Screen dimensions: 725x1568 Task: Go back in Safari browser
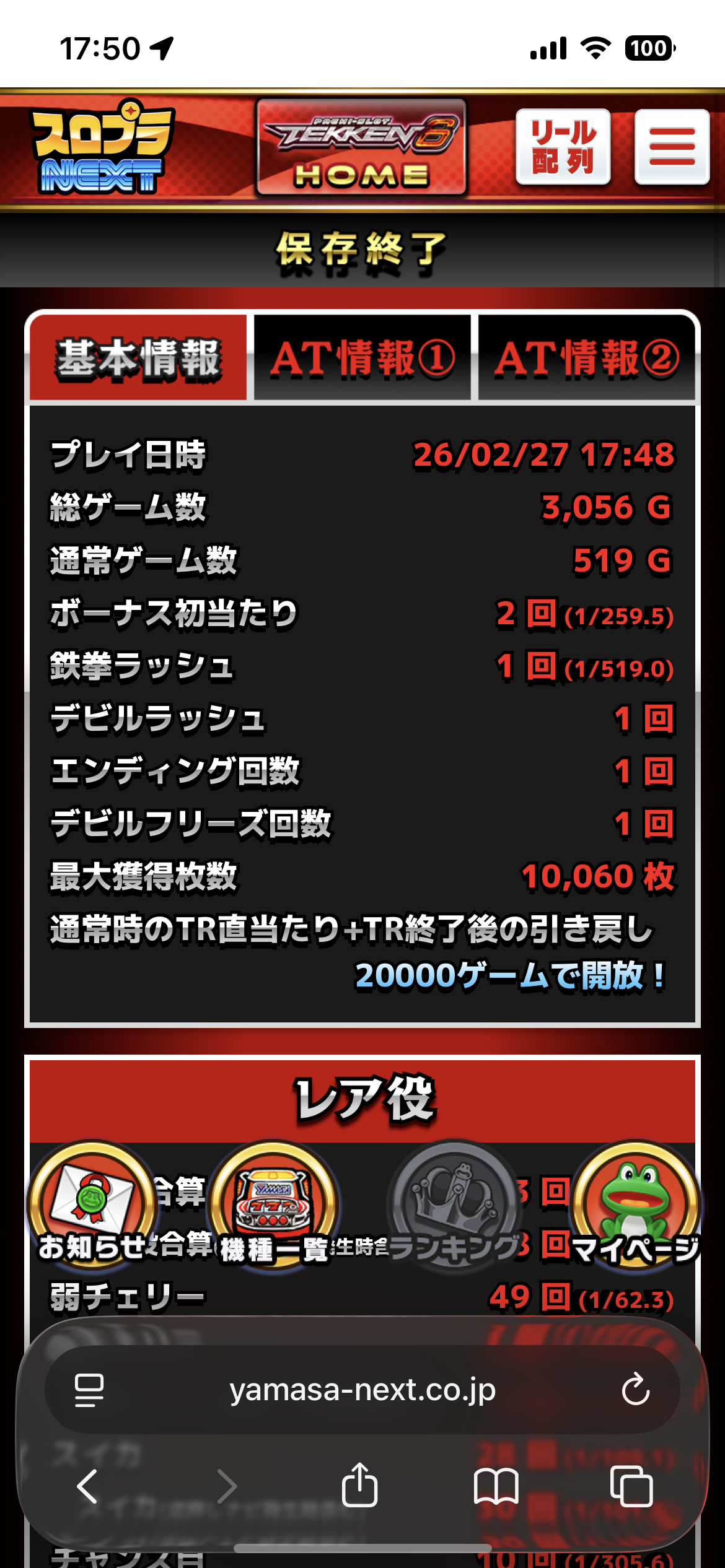[87, 1486]
